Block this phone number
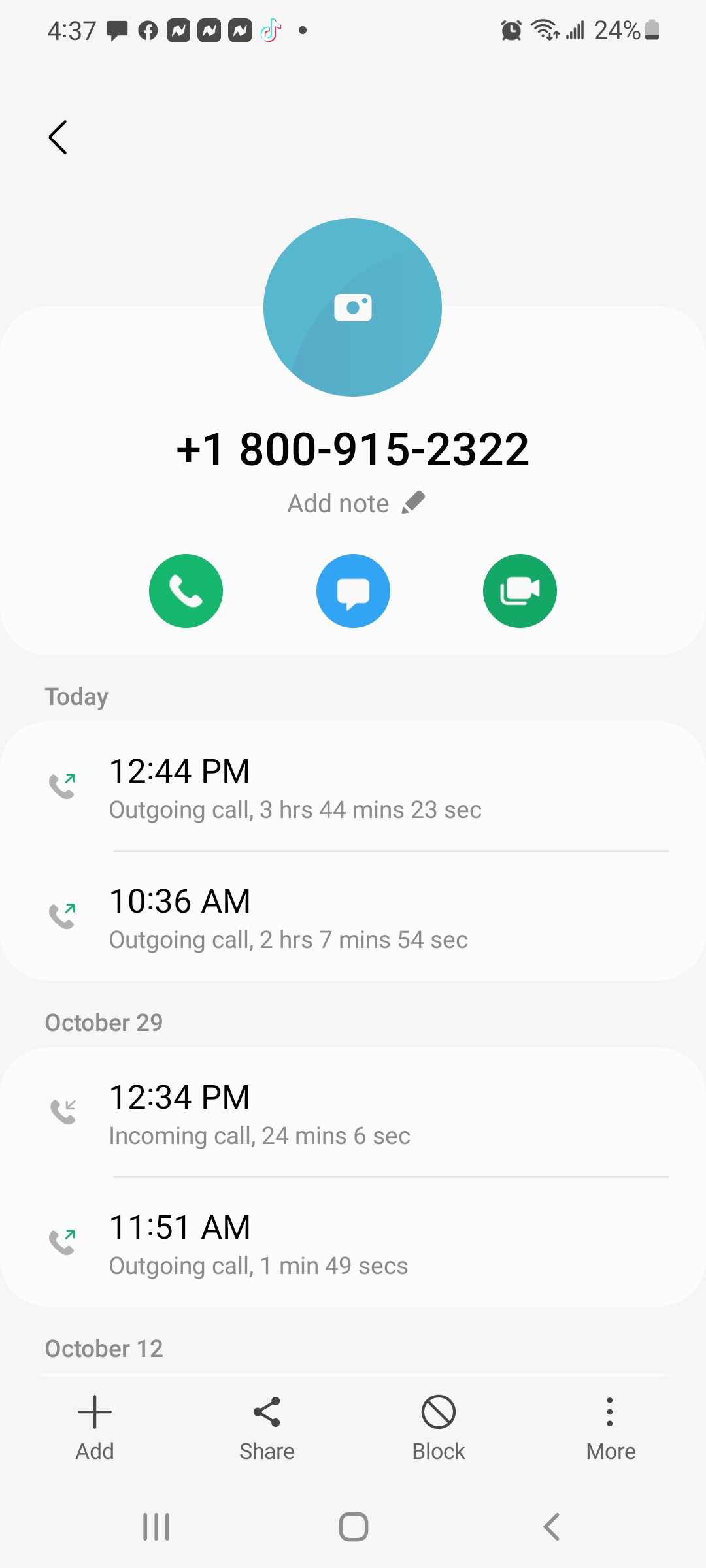 click(x=439, y=1428)
